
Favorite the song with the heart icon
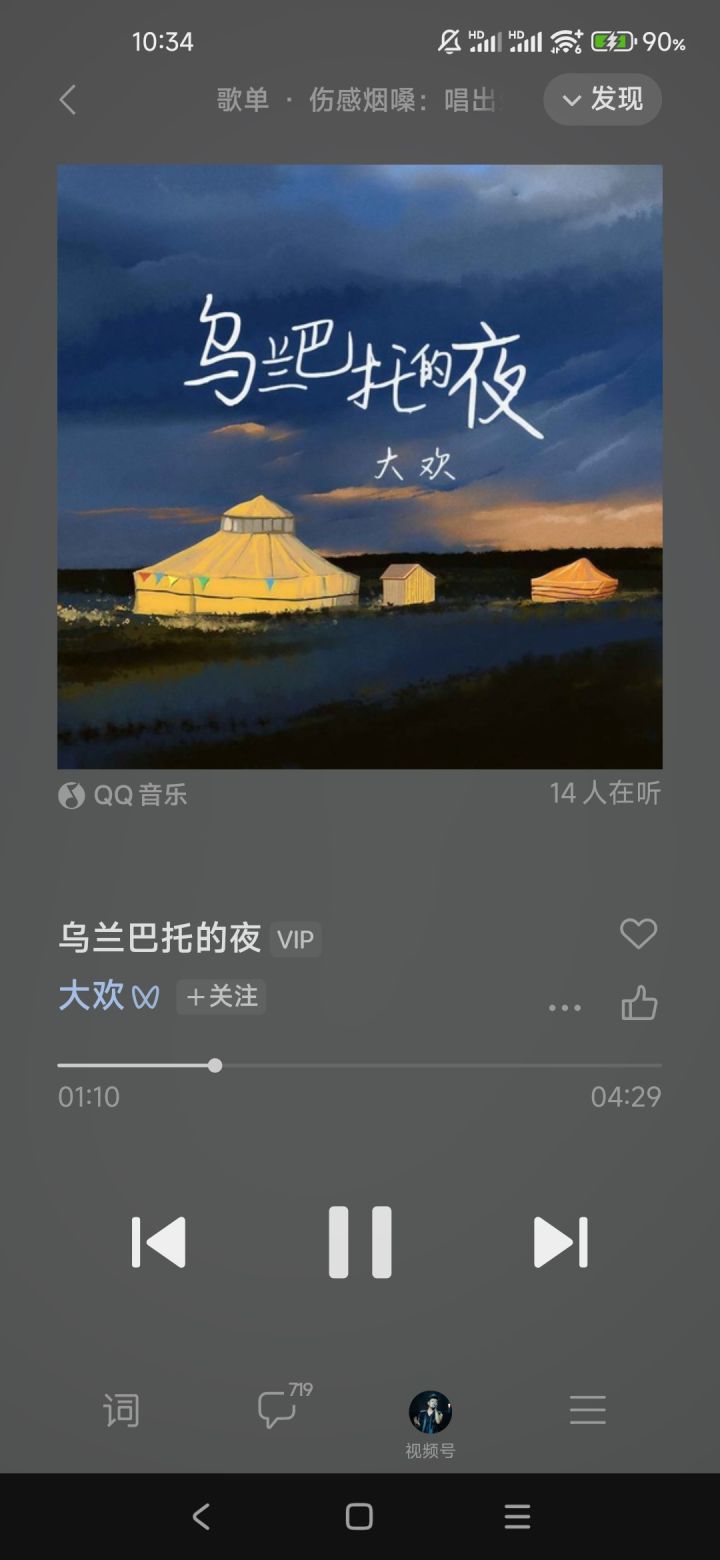click(638, 934)
